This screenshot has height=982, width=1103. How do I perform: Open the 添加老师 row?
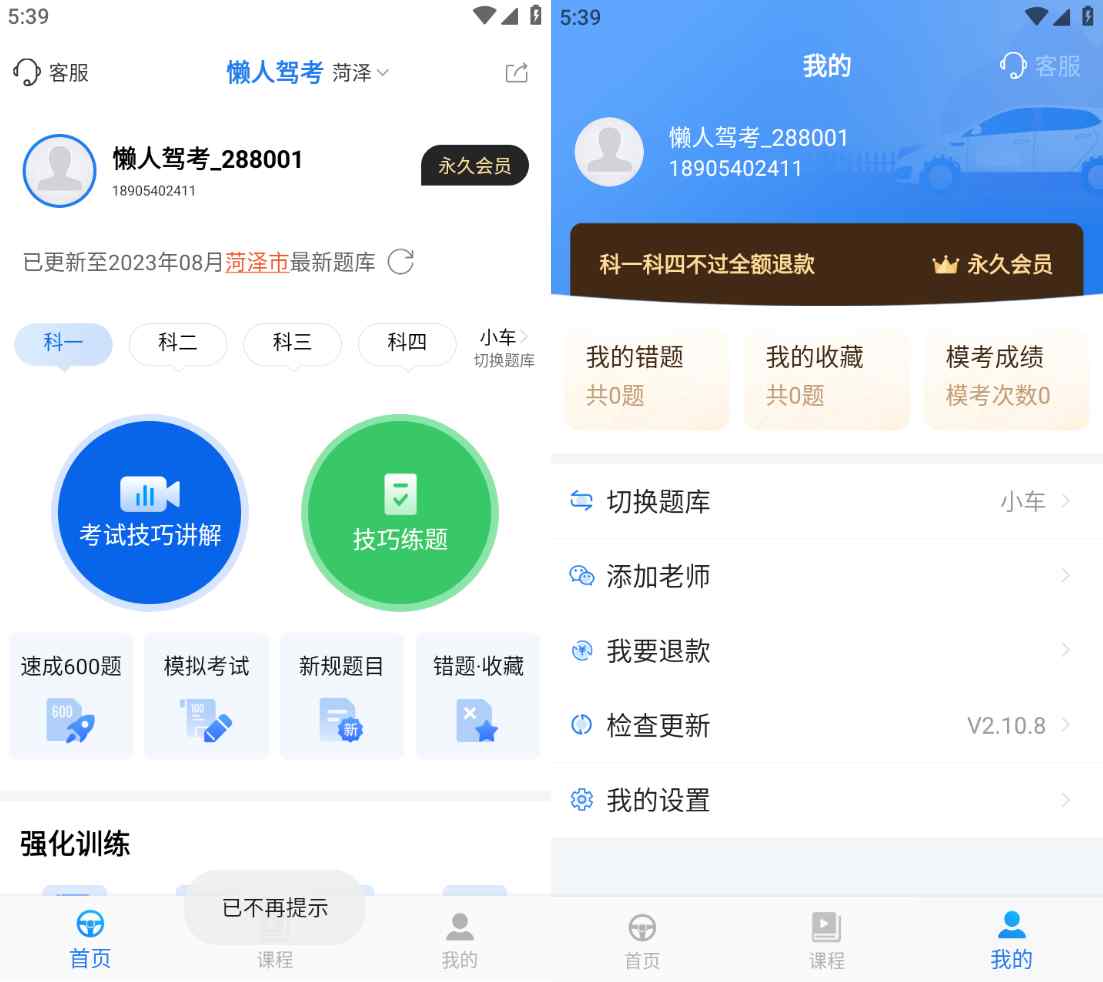click(826, 576)
